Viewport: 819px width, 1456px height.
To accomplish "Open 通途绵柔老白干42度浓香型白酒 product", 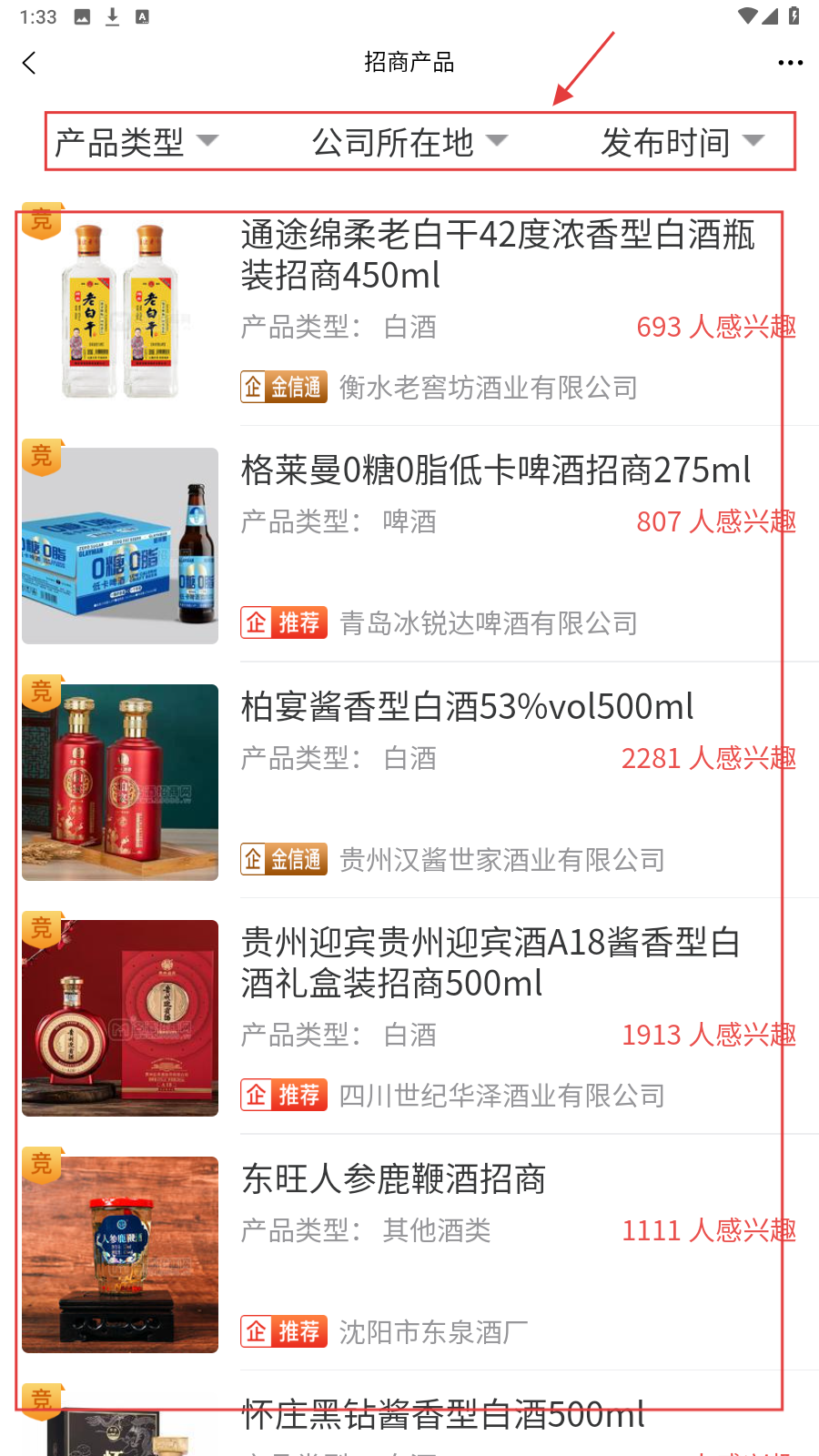I will pyautogui.click(x=497, y=255).
